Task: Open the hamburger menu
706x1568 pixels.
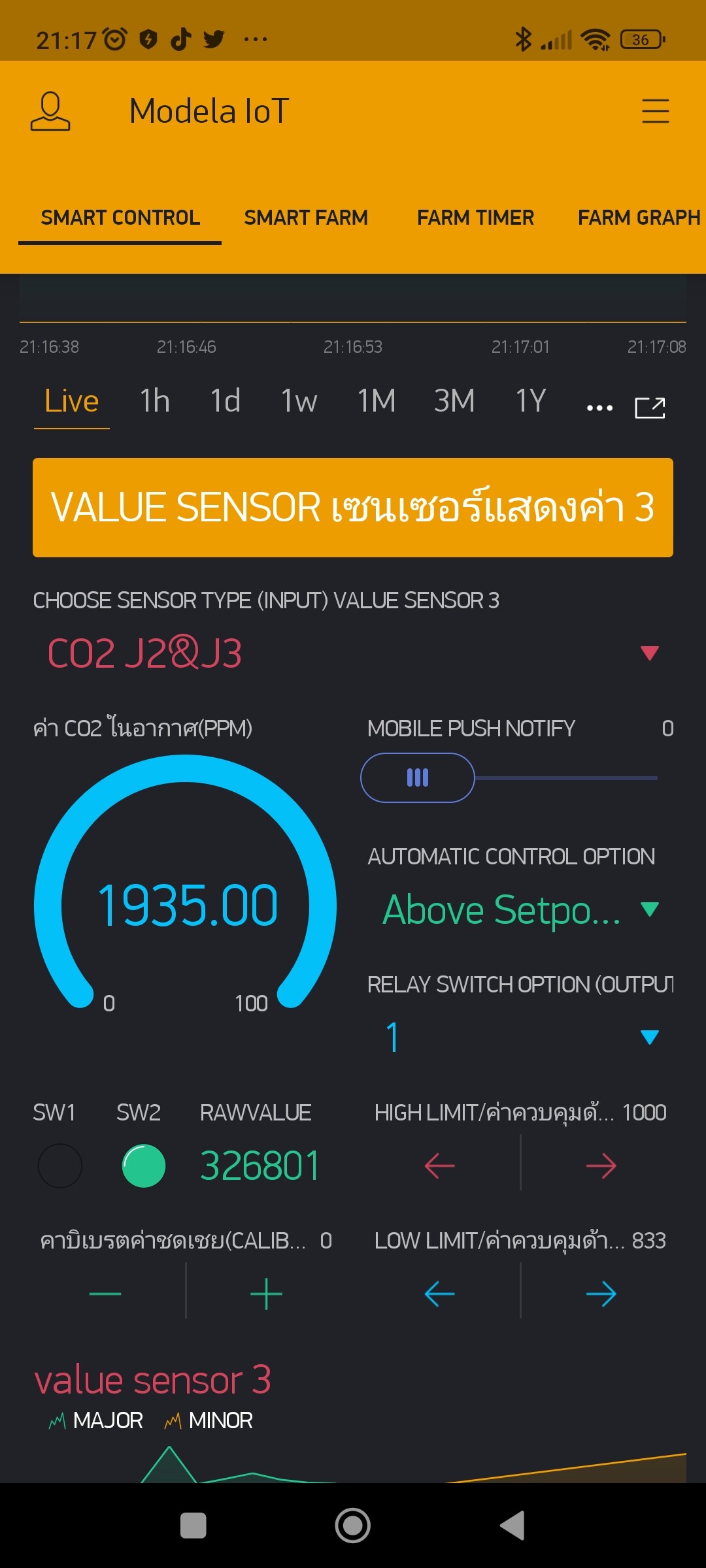Action: [655, 111]
